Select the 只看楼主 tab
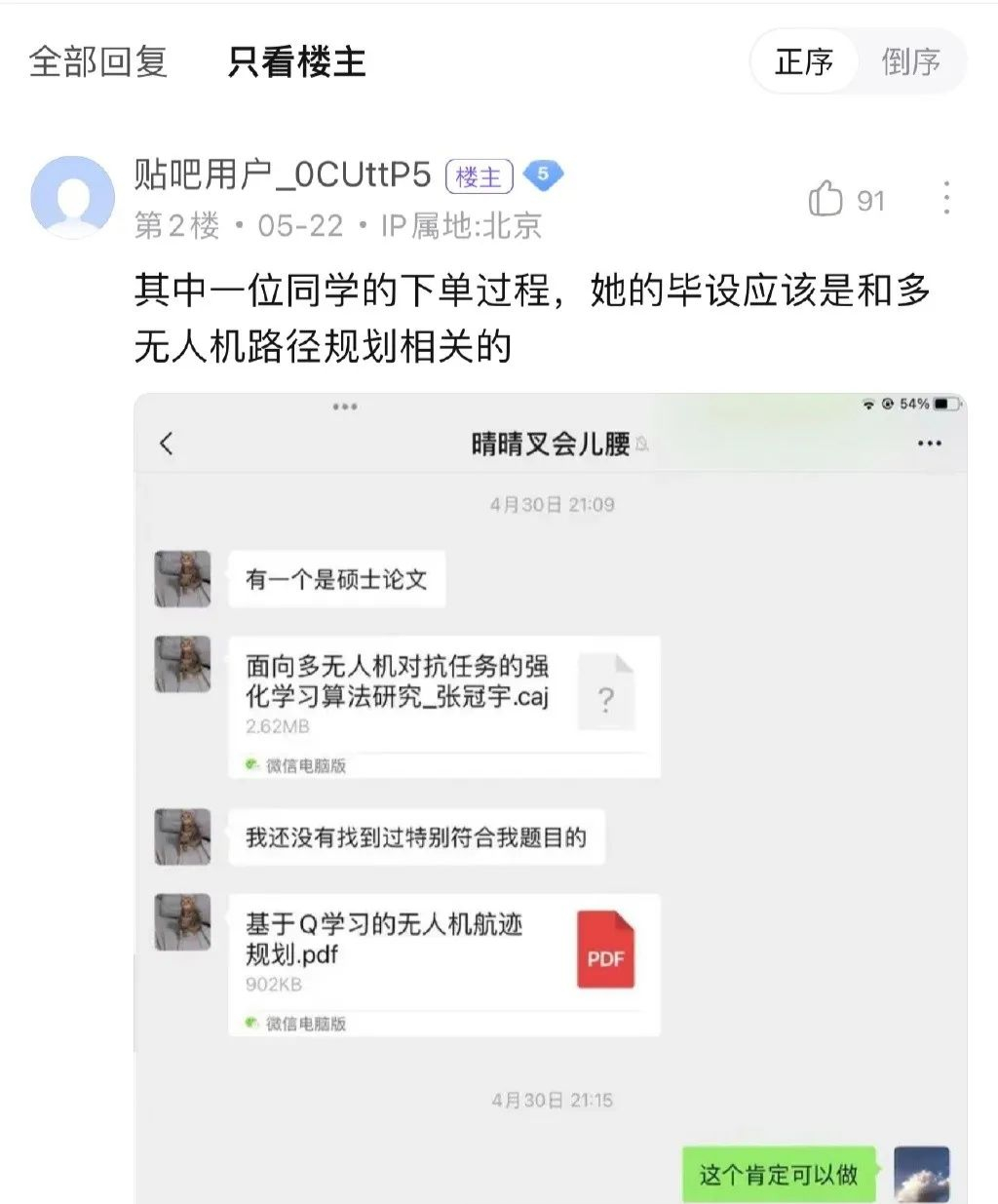The height and width of the screenshot is (1204, 998). 296,62
